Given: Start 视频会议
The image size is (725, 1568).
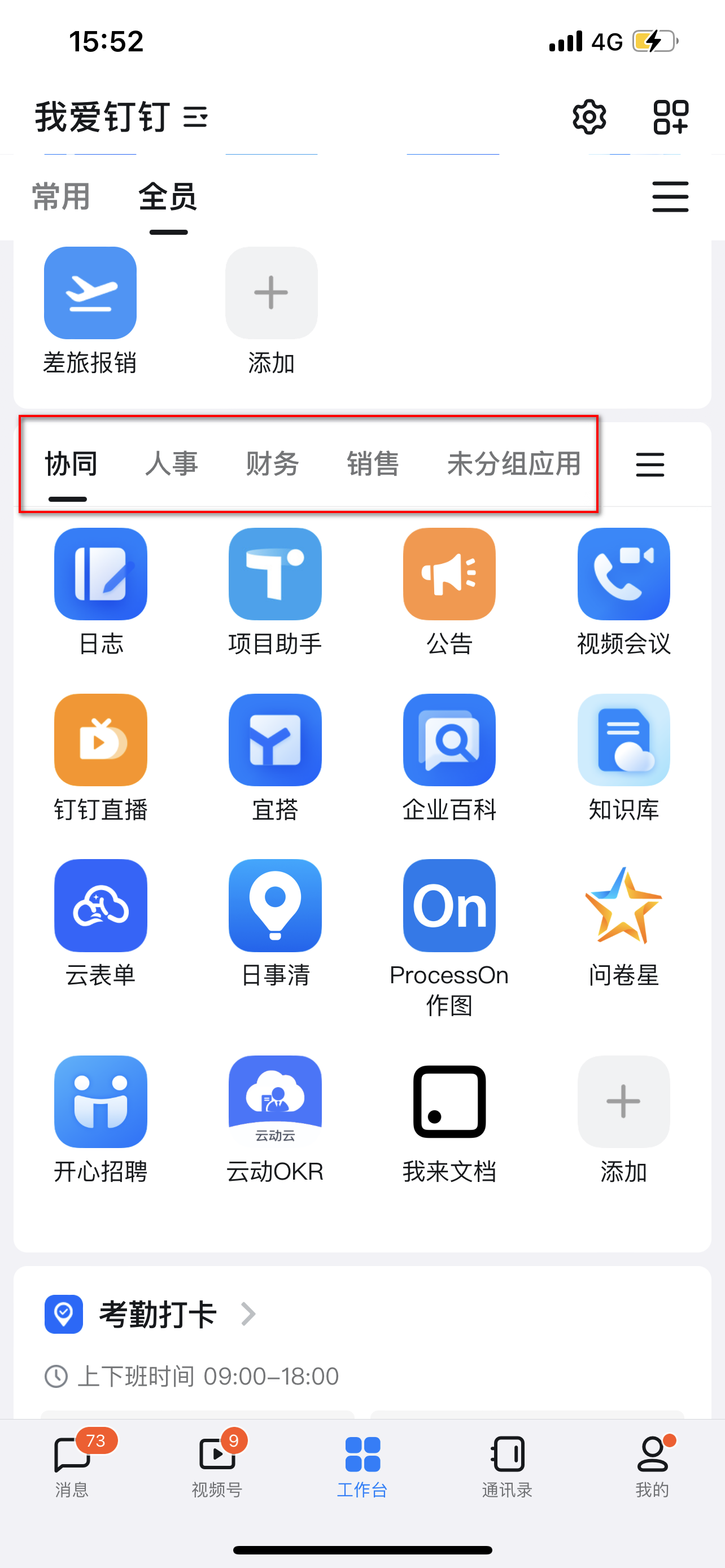Looking at the screenshot, I should point(623,575).
